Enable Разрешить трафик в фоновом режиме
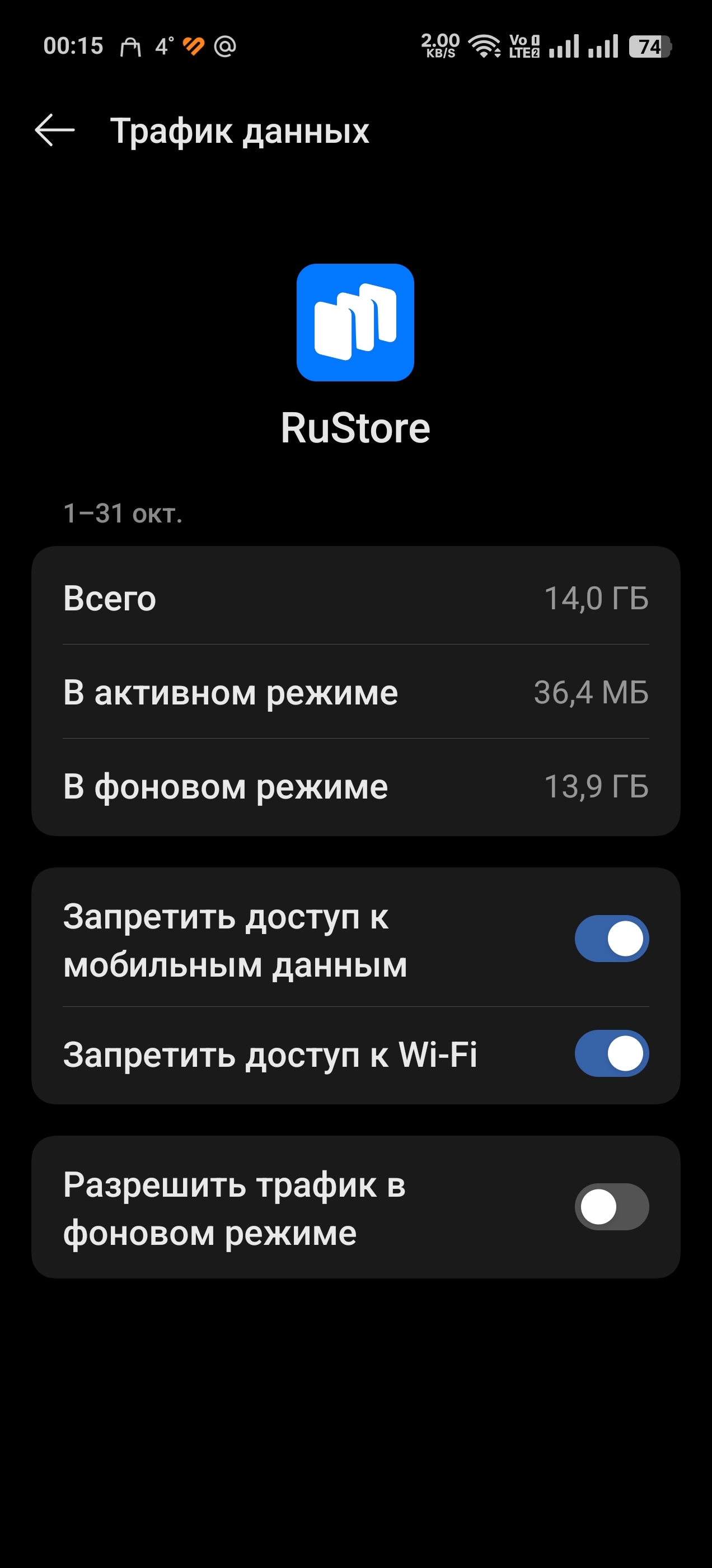This screenshot has width=712, height=1568. 611,1206
